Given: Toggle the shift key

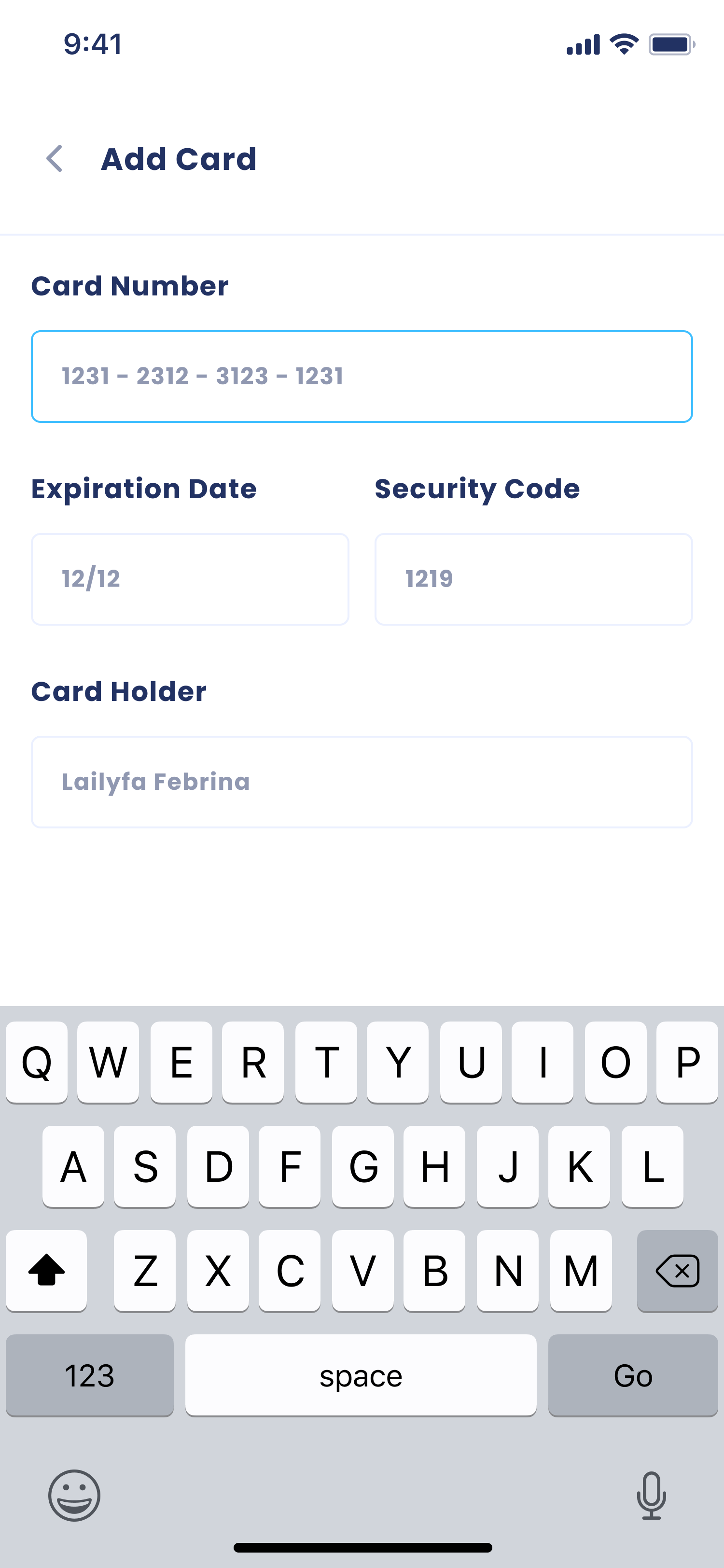Looking at the screenshot, I should pos(46,1270).
